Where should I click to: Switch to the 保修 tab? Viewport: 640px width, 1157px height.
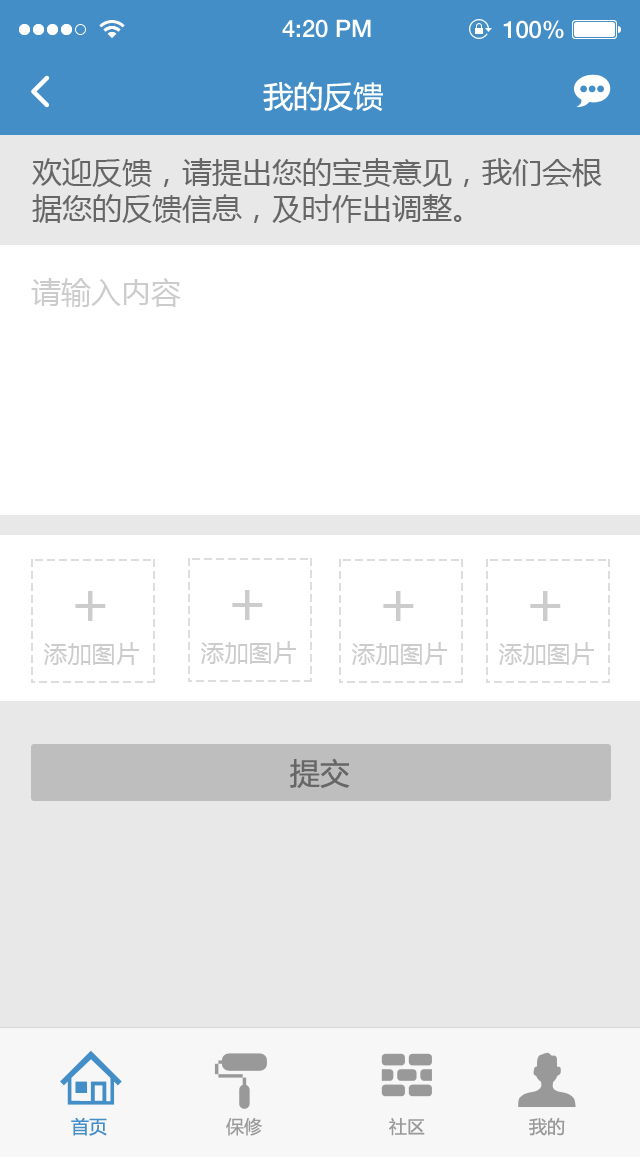(243, 1093)
